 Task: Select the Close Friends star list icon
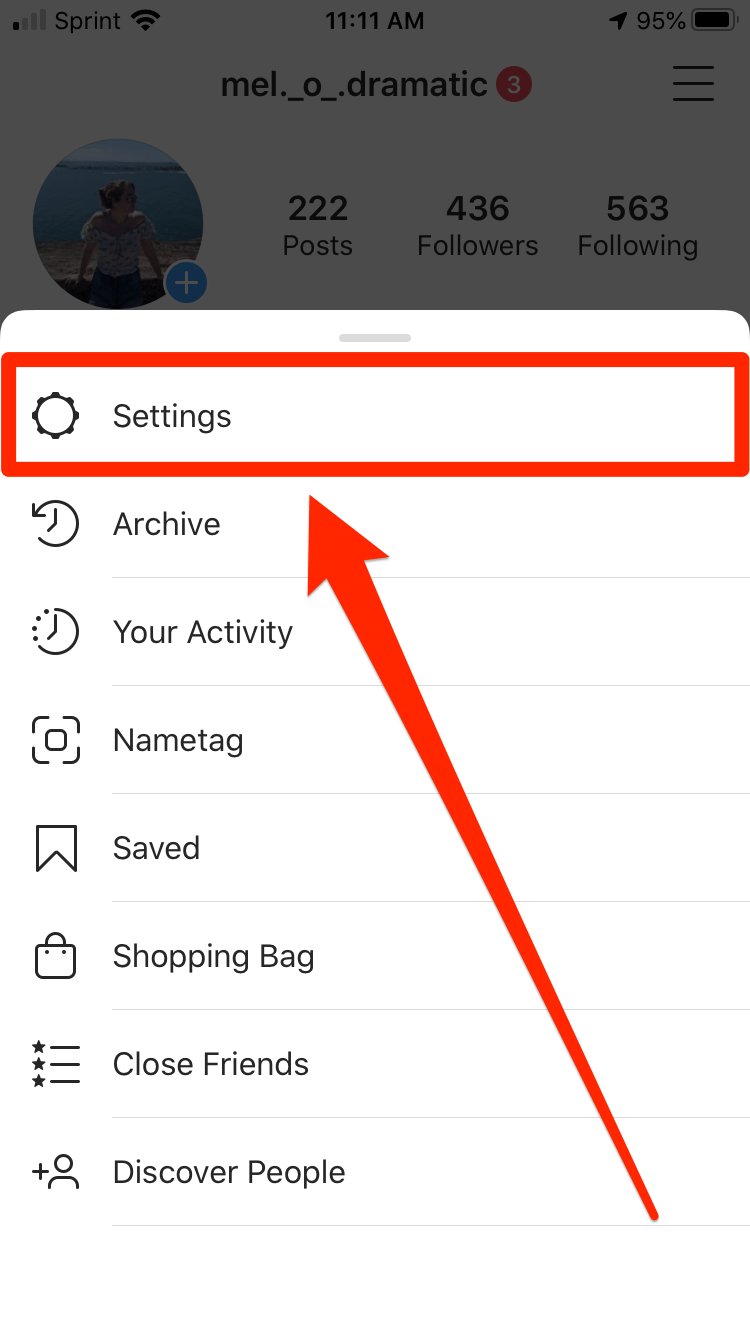55,1064
